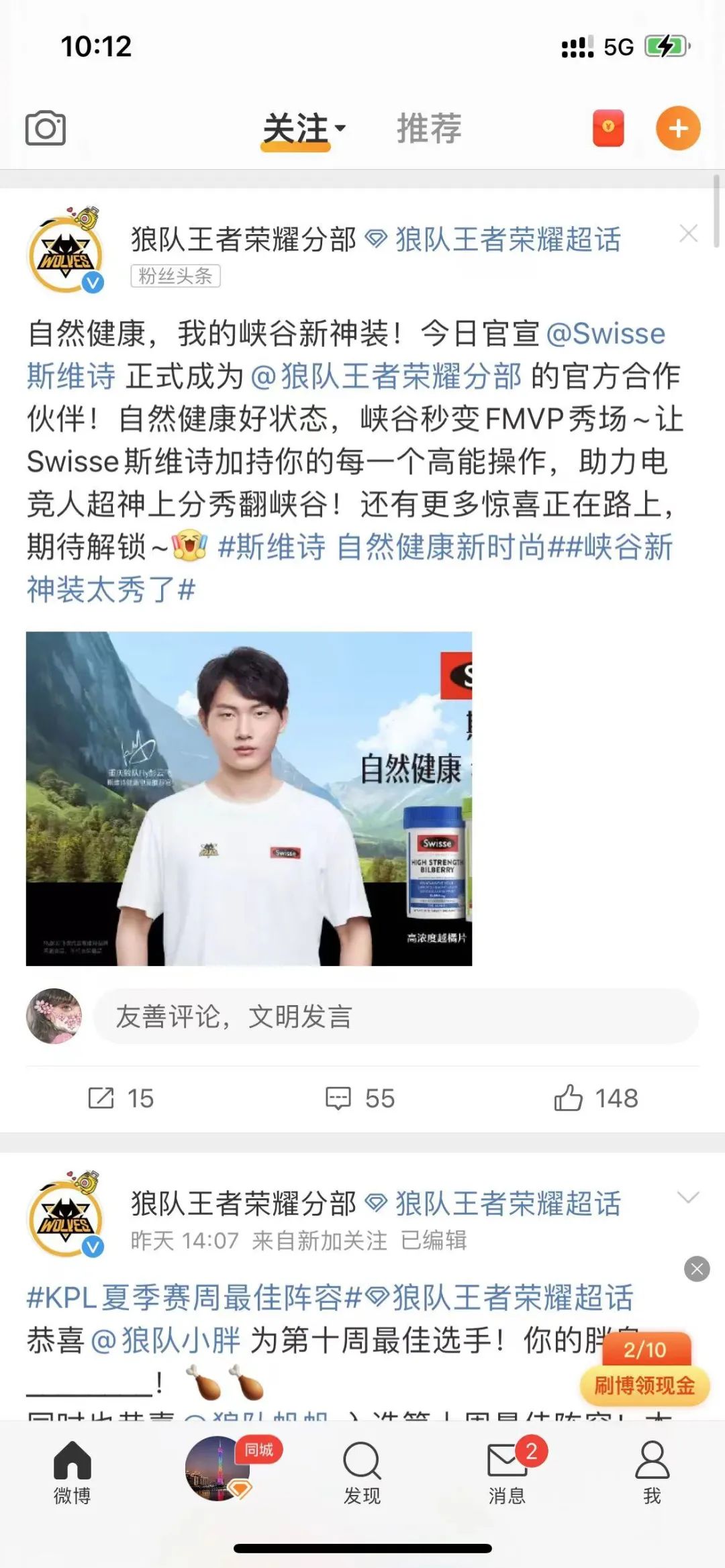
Task: Close the 刷博领现金 floating widget
Action: coord(697,1269)
